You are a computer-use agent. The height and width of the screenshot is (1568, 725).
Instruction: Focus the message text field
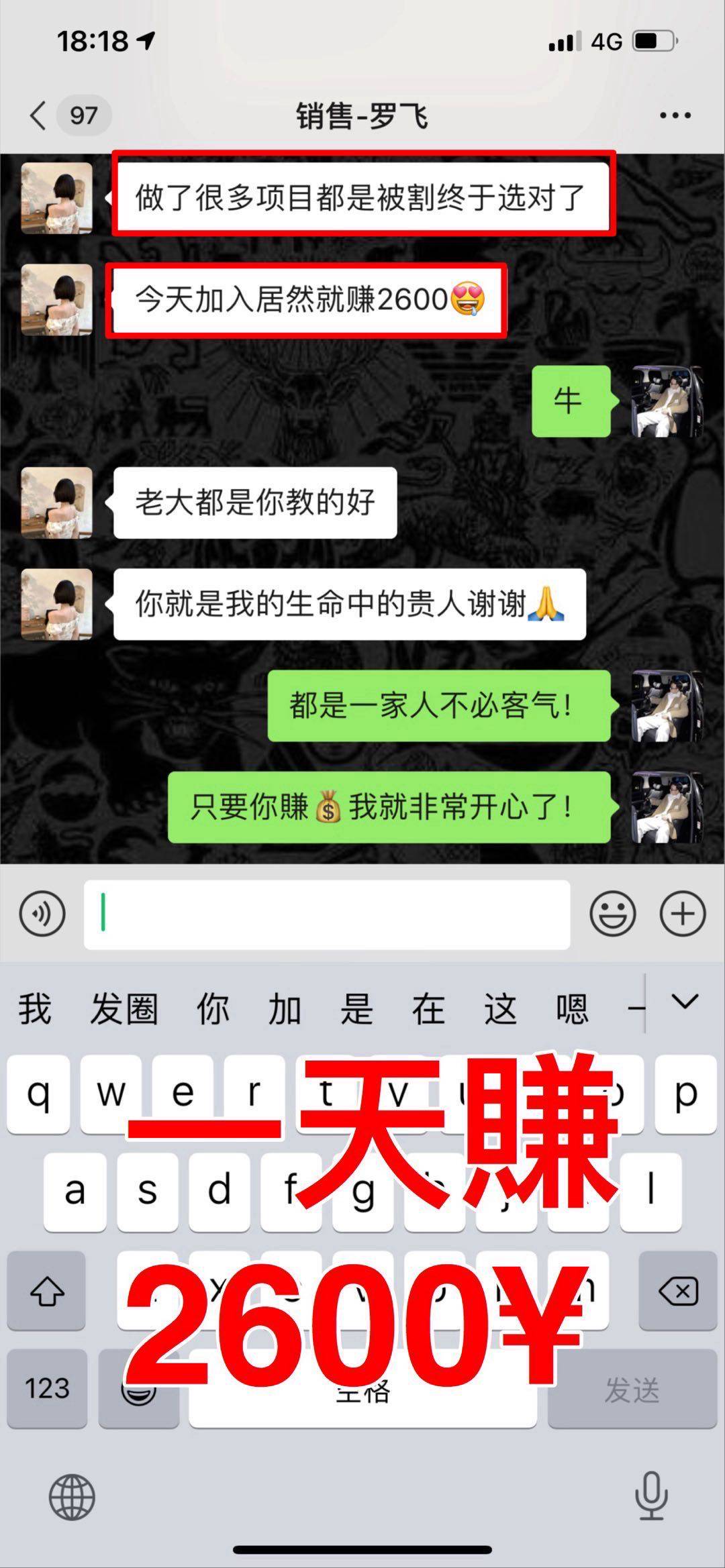click(x=327, y=914)
